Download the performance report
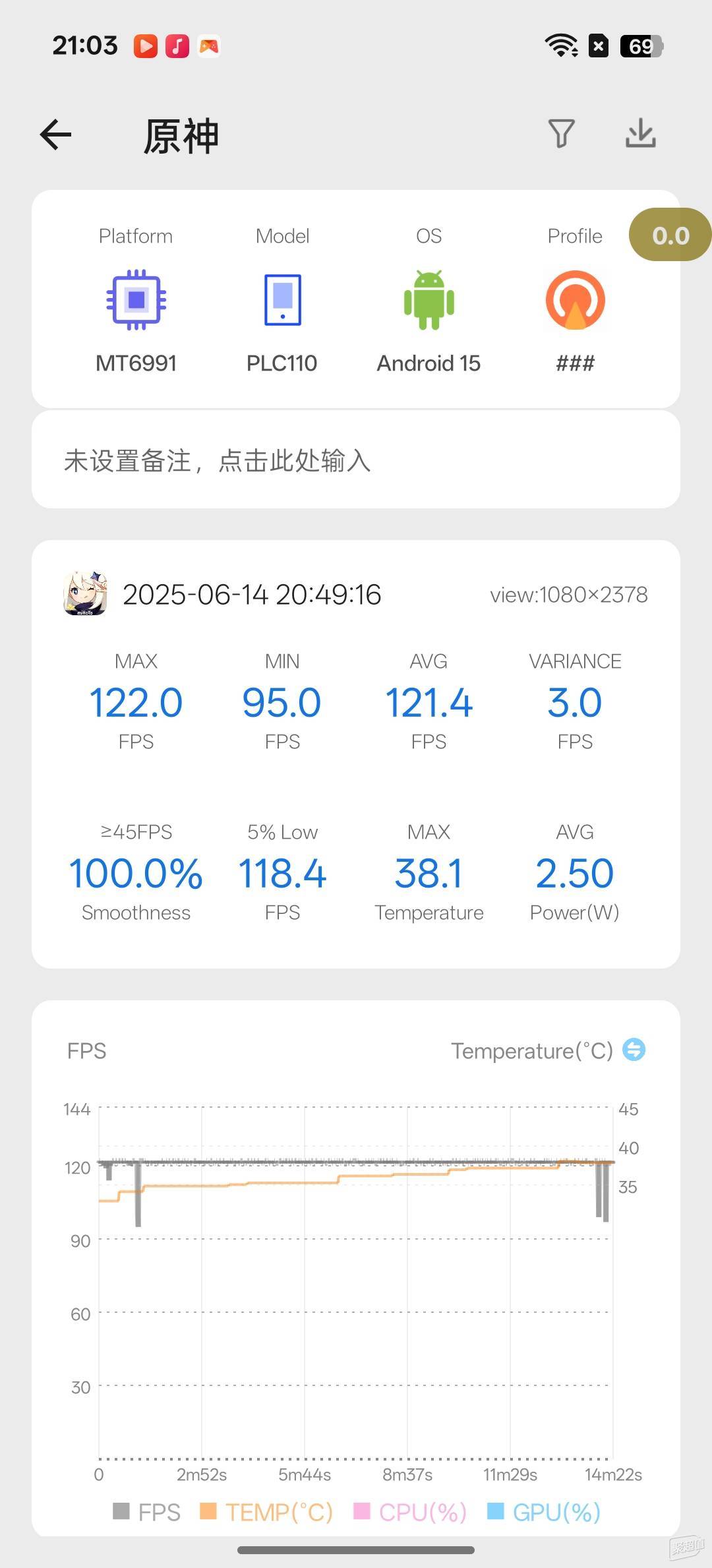Screen dimensions: 712x1568 (640, 134)
